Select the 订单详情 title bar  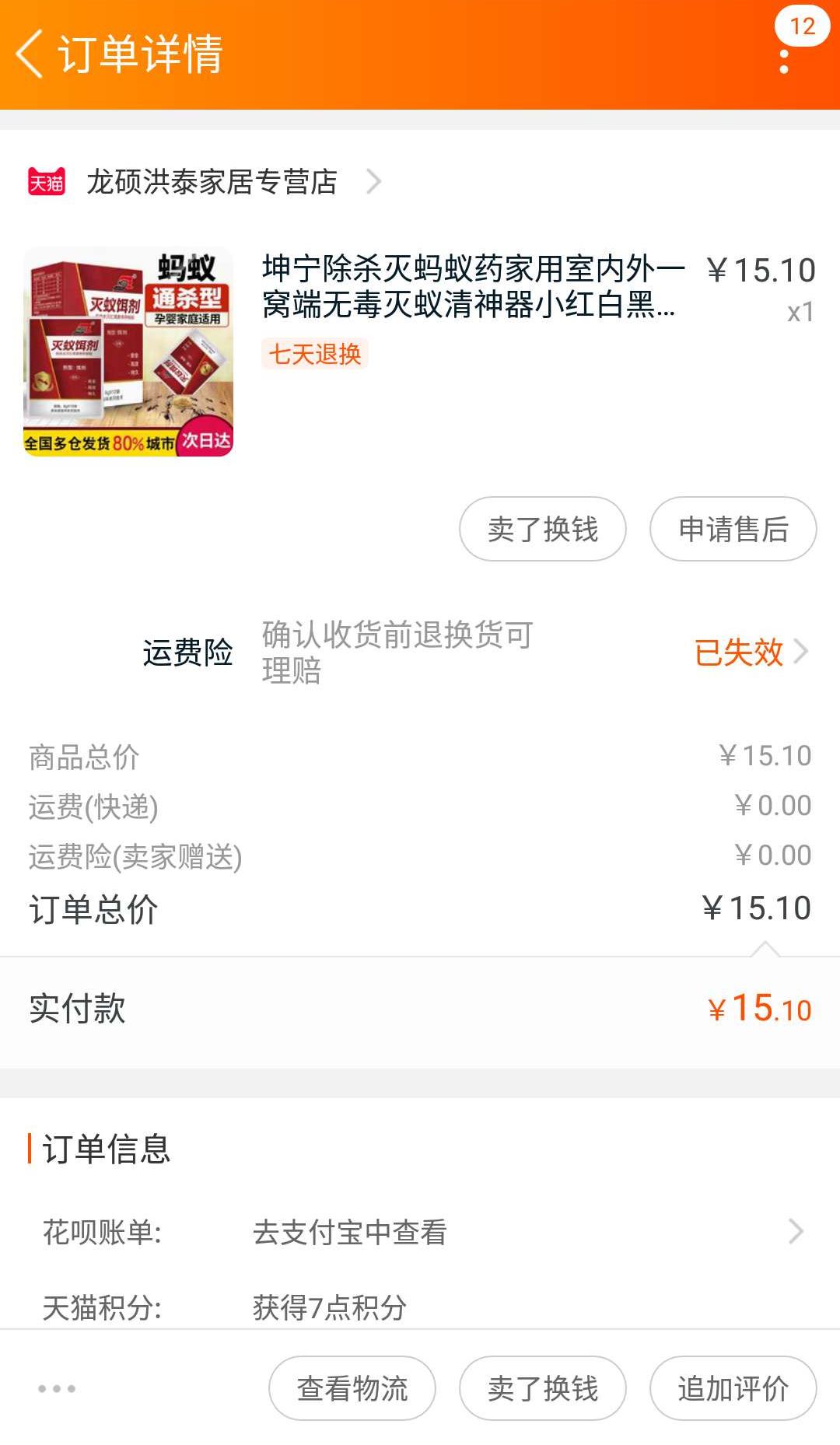(x=140, y=54)
